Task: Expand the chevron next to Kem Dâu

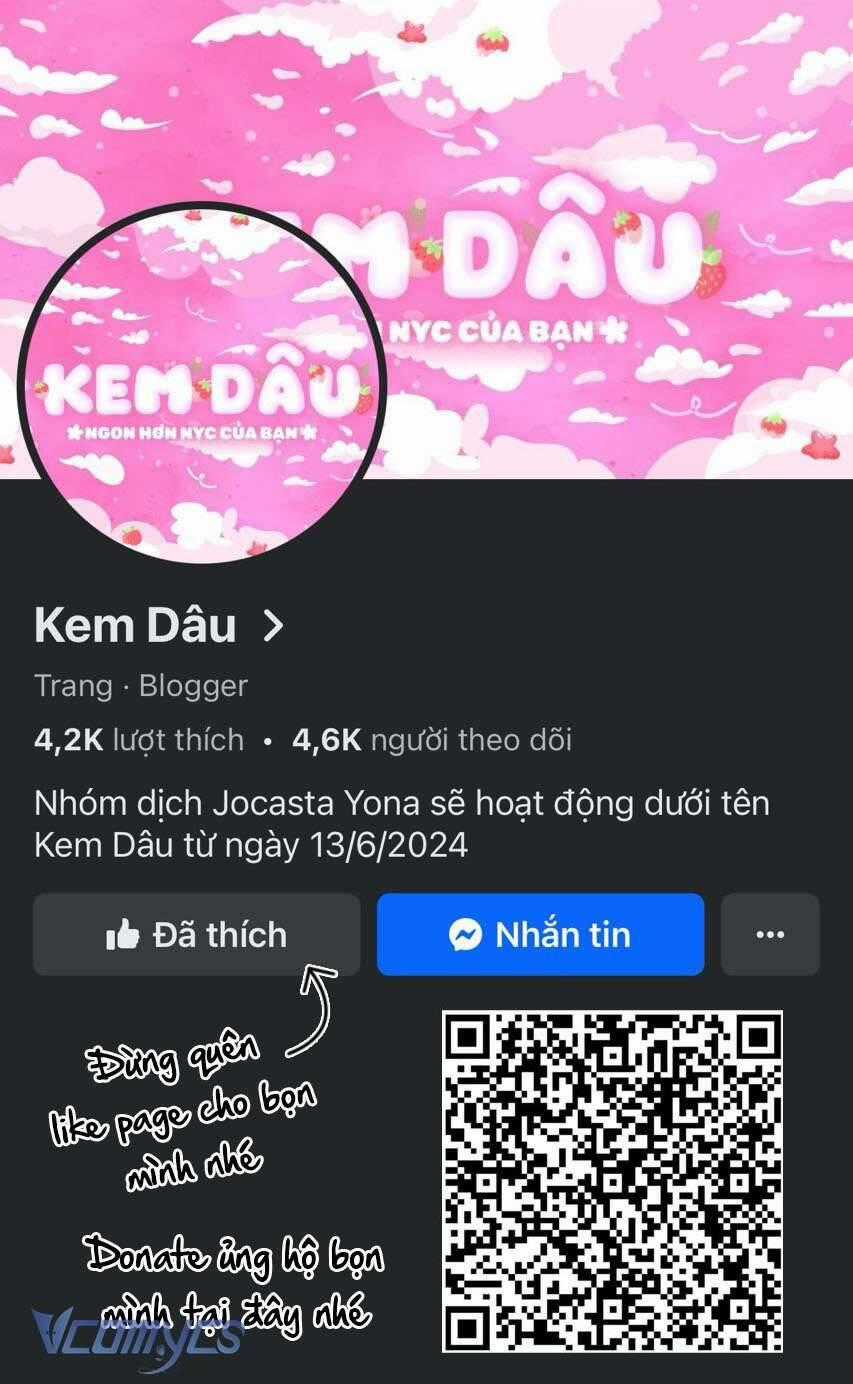Action: [271, 625]
